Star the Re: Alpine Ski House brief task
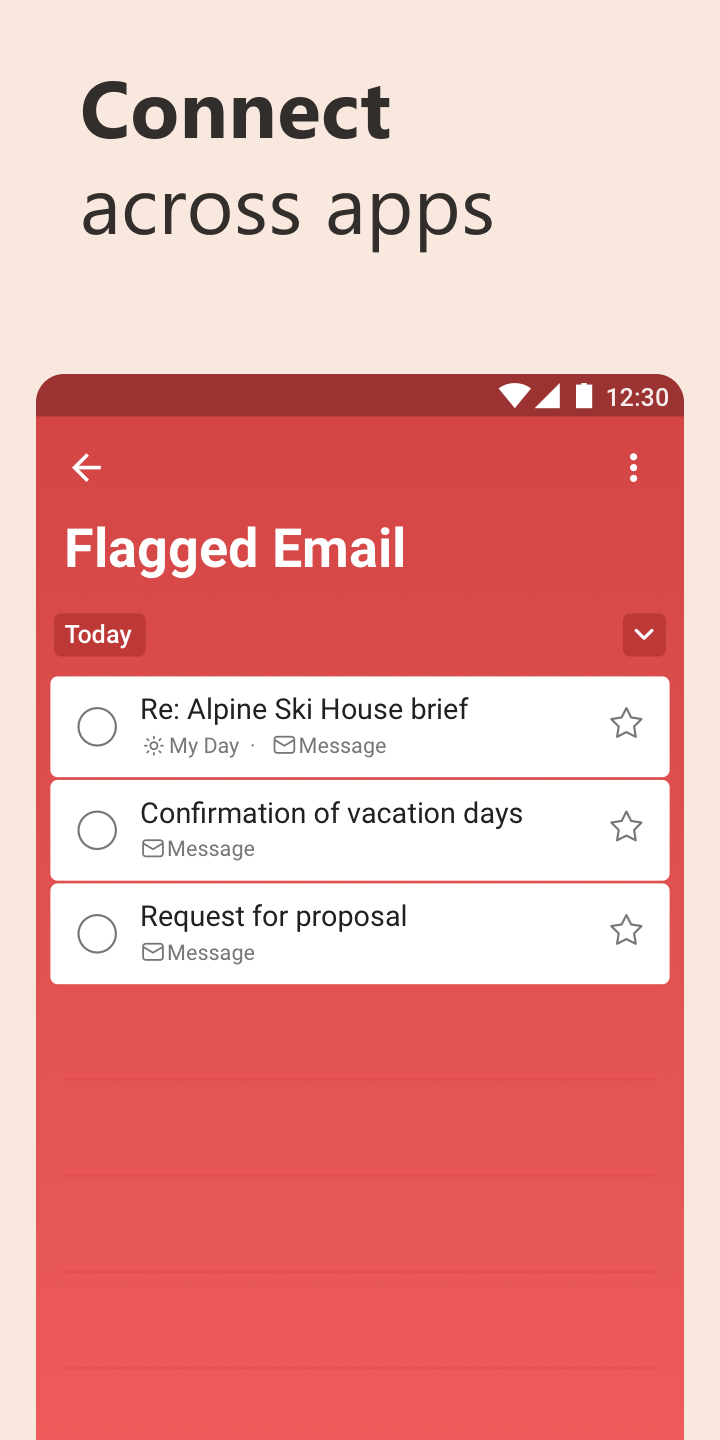 coord(626,723)
